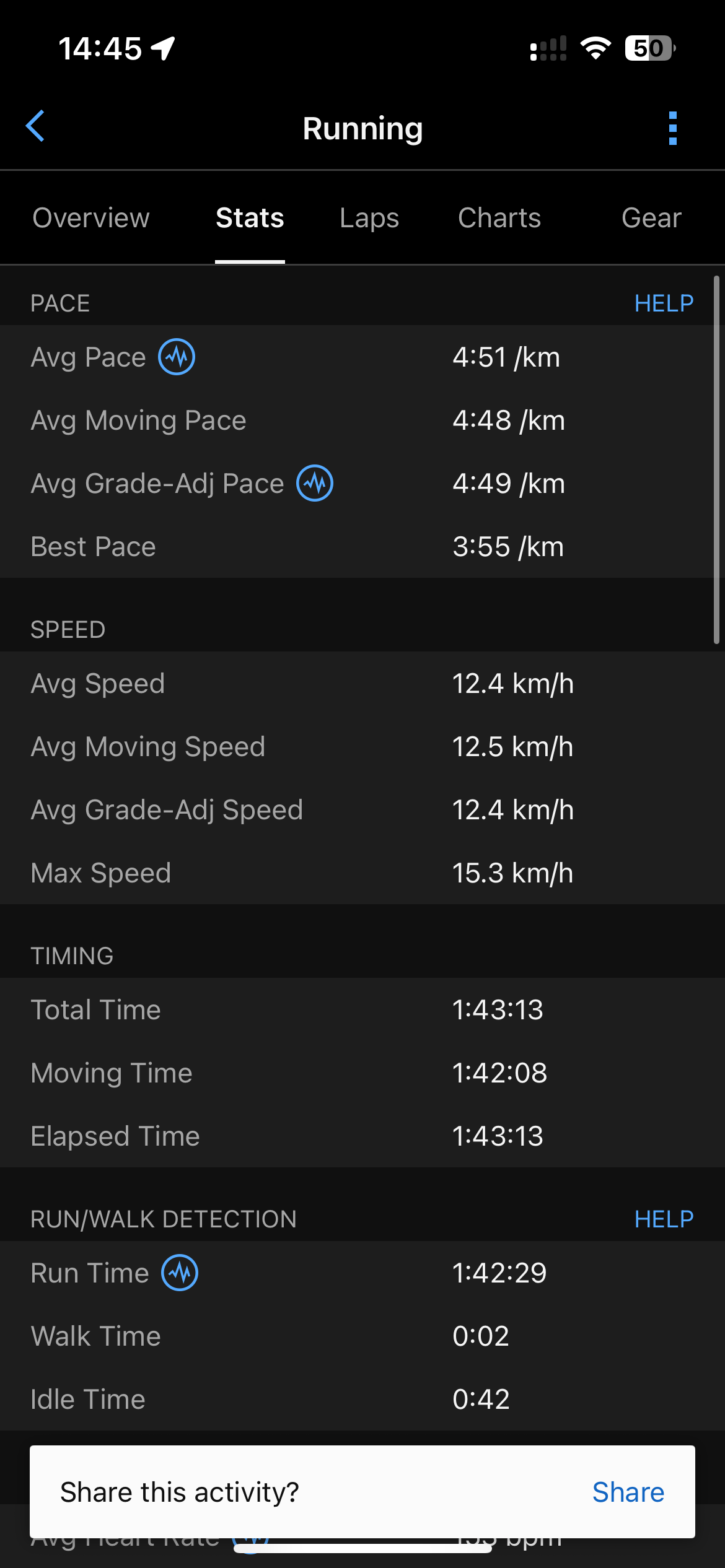Share this activity via the Share button
725x1568 pixels.
pyautogui.click(x=628, y=1492)
